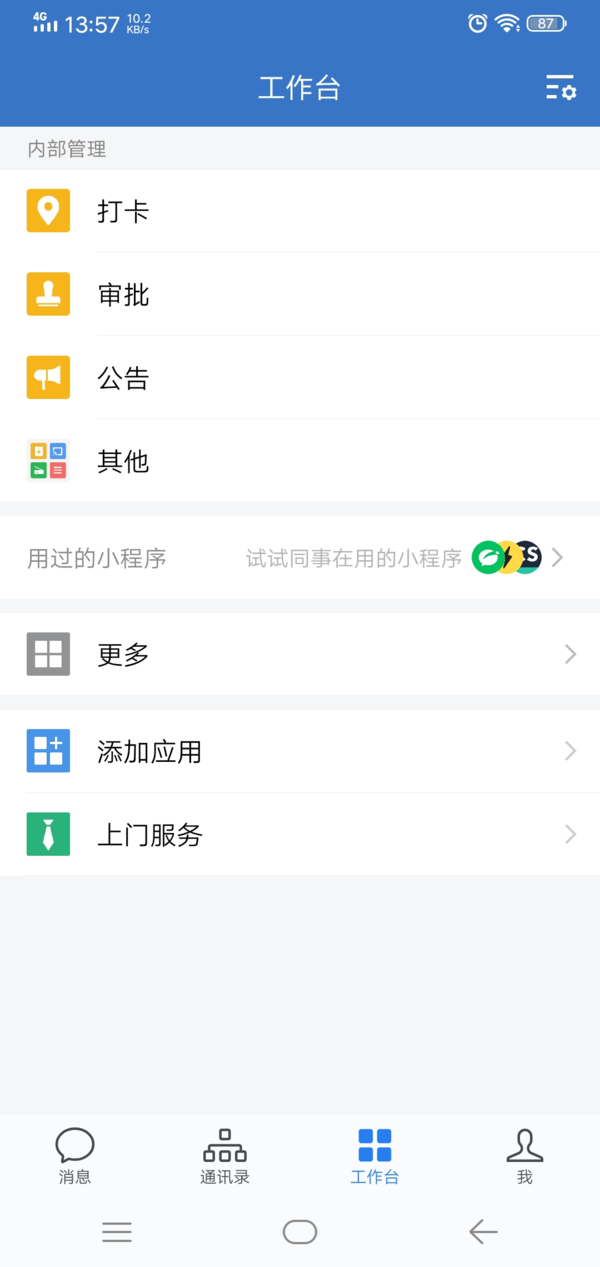Open 用过的小程序 mini programs row
600x1267 pixels.
(x=300, y=558)
